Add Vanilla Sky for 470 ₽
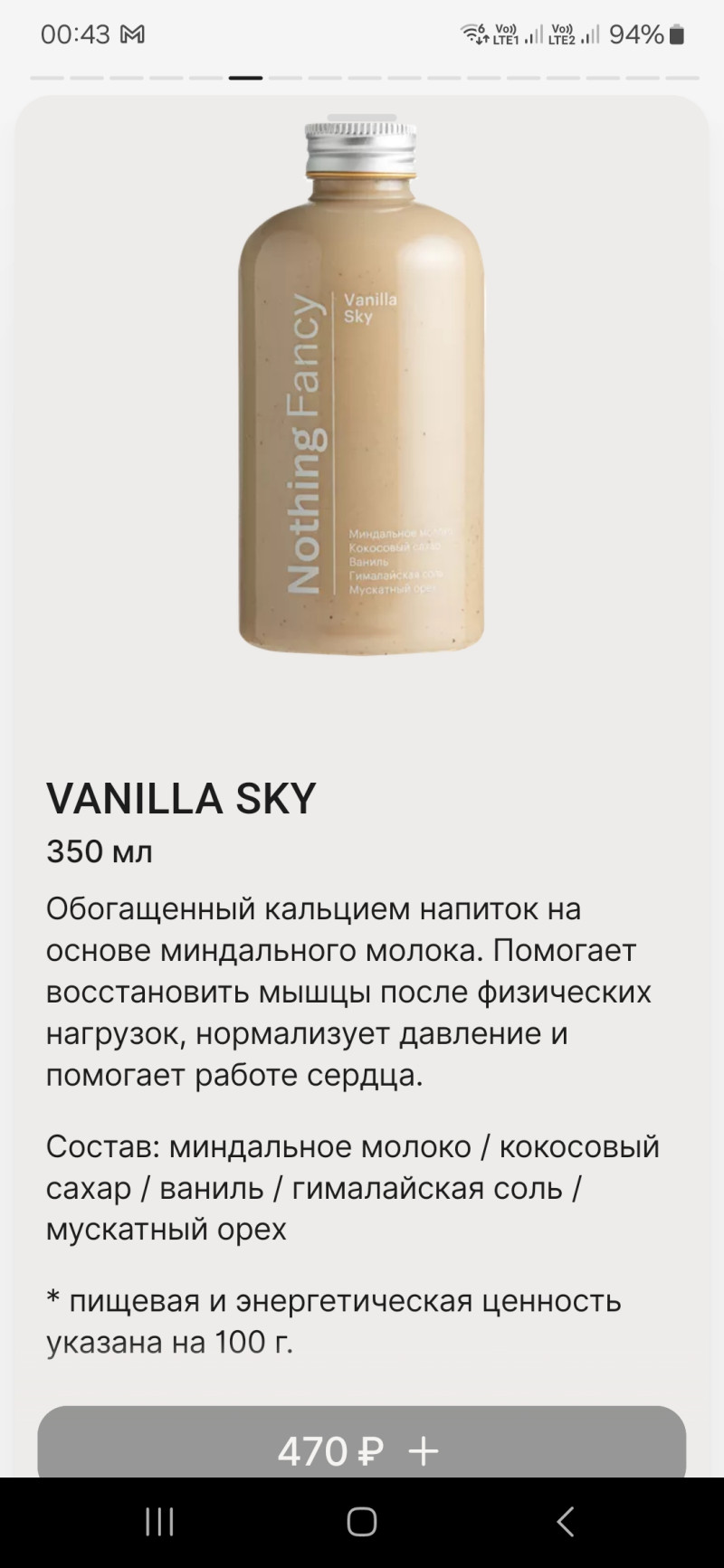724x1568 pixels. click(361, 1450)
